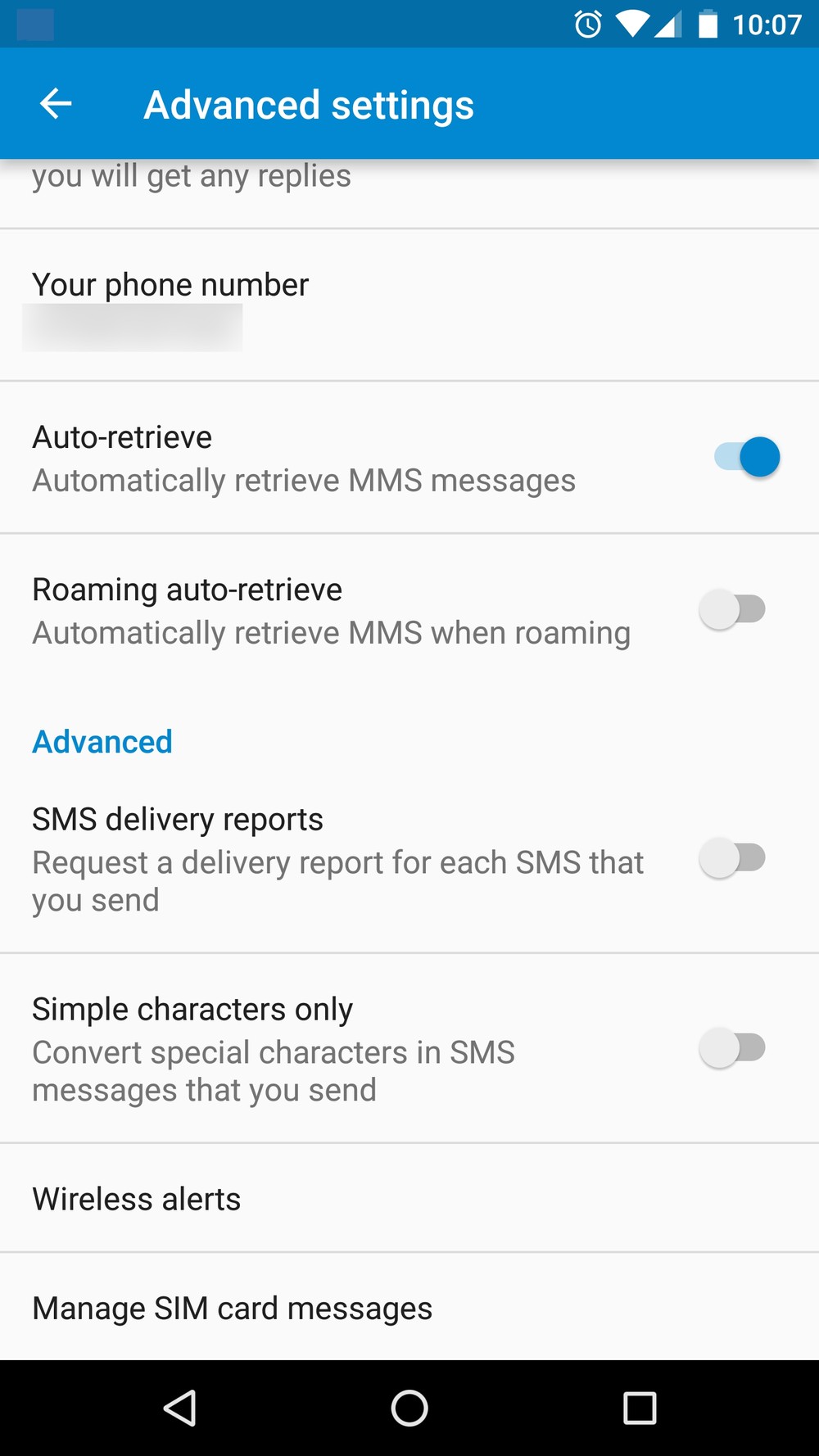Open Your phone number setting
The image size is (819, 1456).
pyautogui.click(x=409, y=305)
